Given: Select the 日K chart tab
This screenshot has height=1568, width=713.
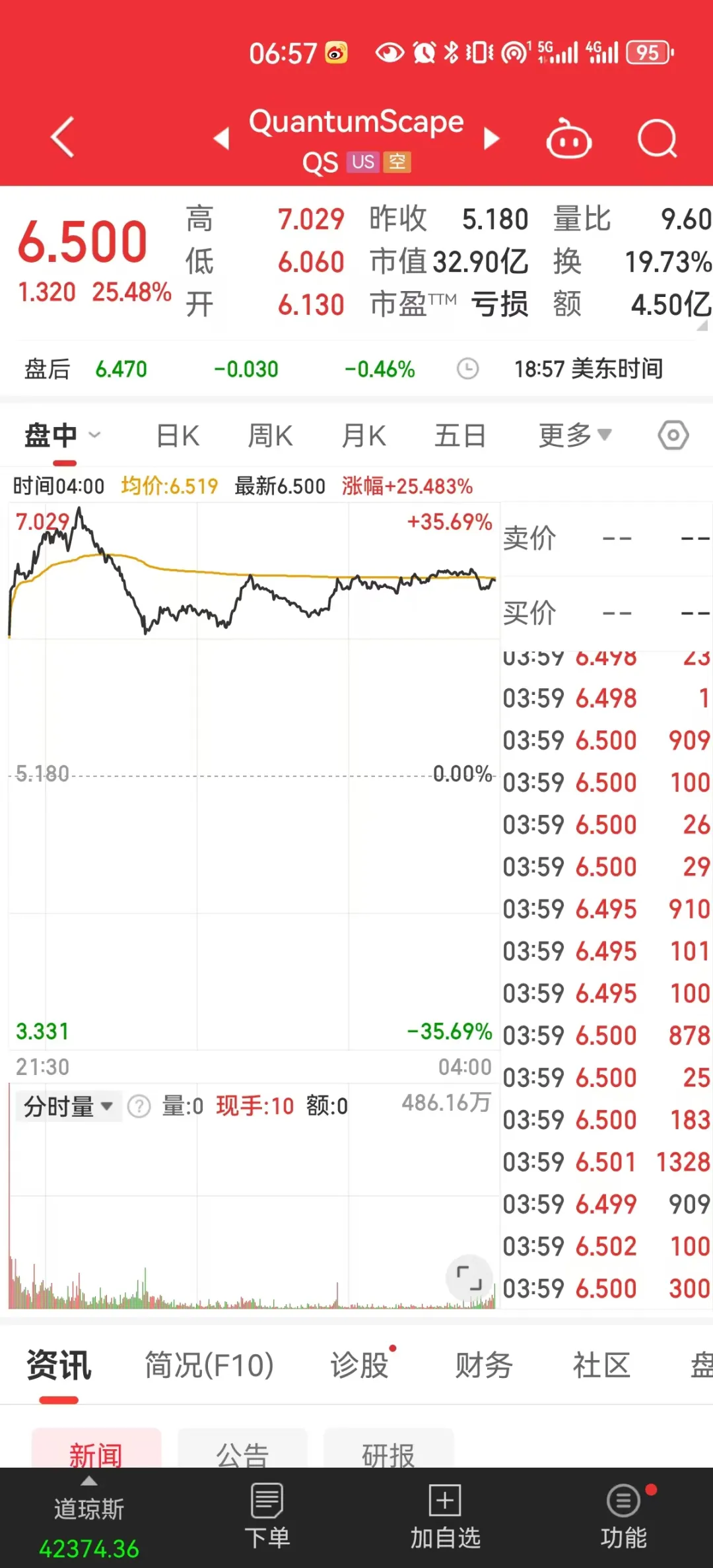Looking at the screenshot, I should 178,436.
